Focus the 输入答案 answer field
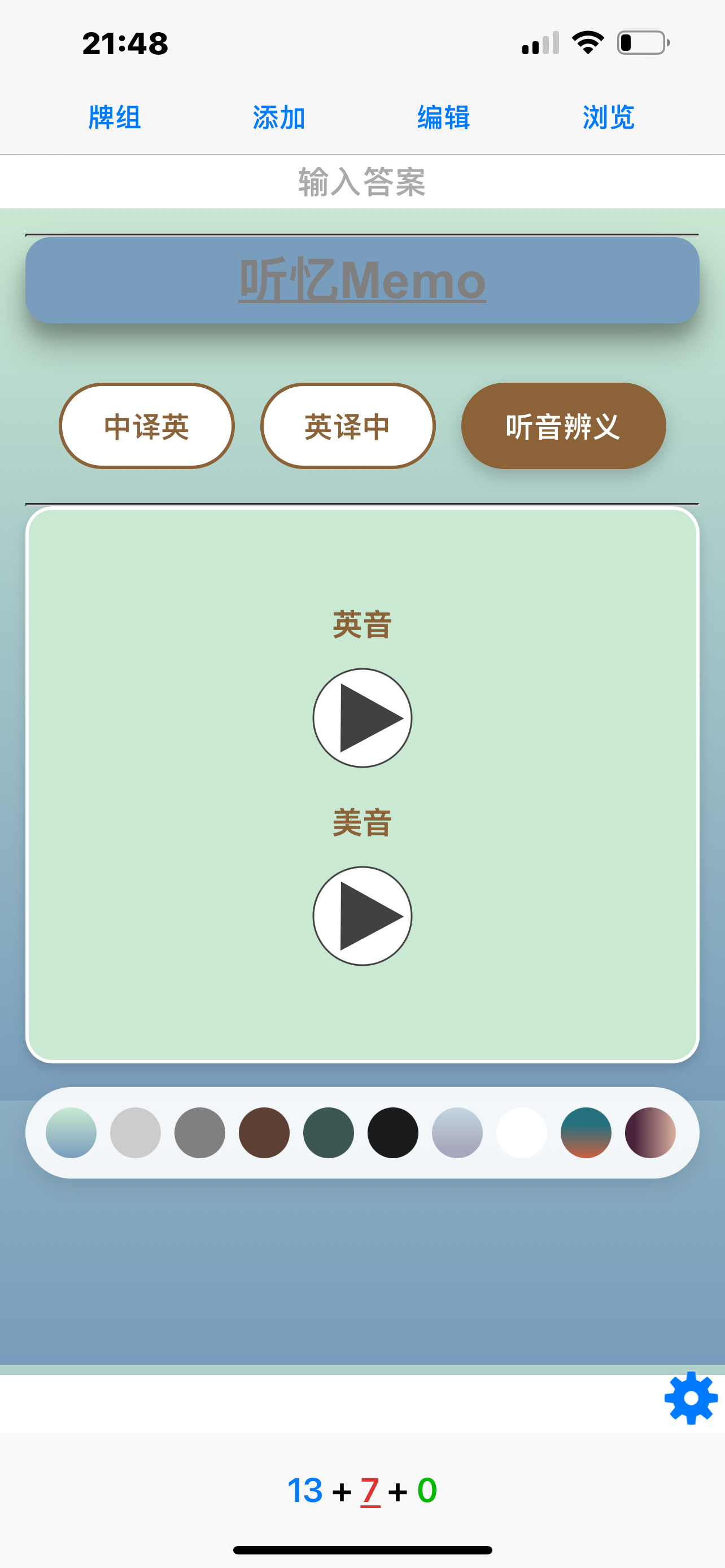Viewport: 725px width, 1568px height. [x=362, y=182]
